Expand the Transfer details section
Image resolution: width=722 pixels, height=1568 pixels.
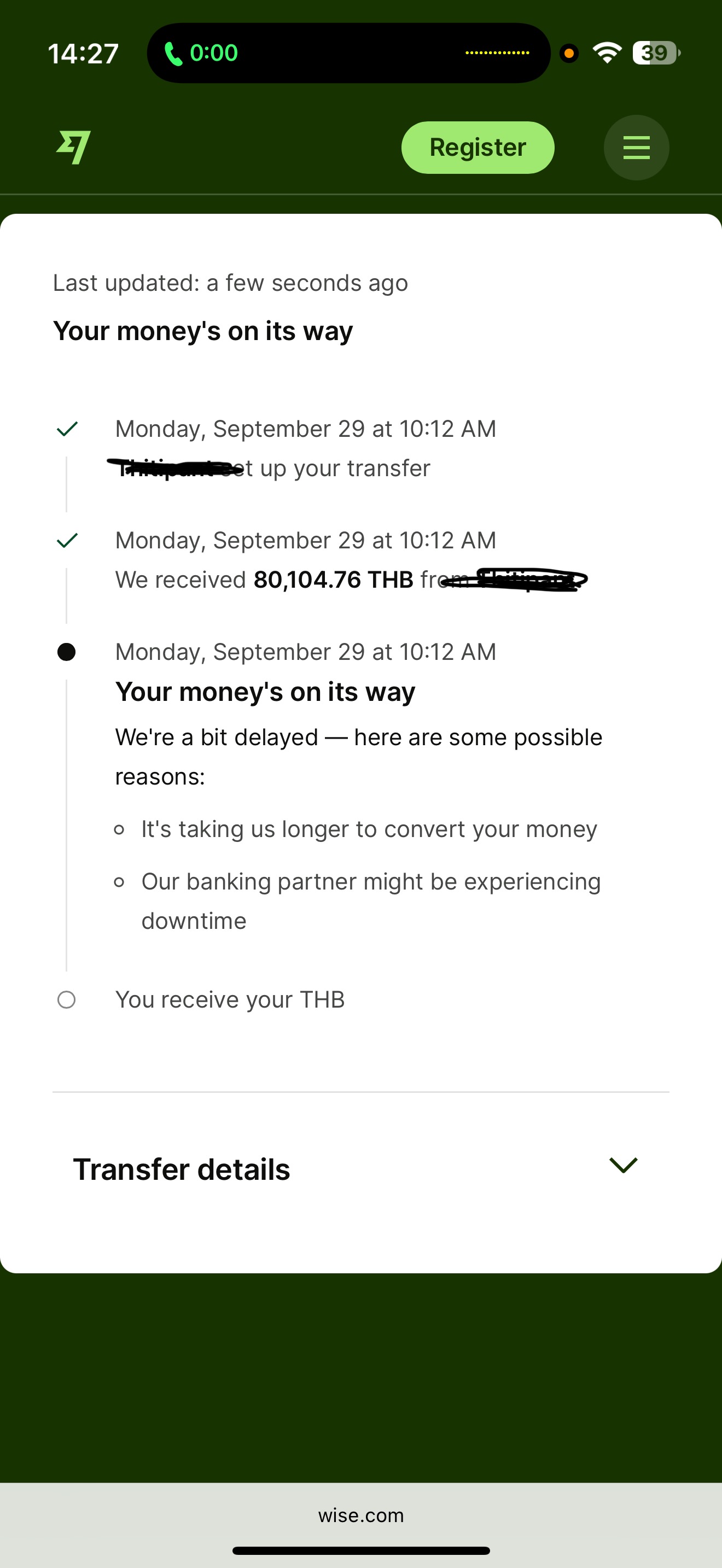coord(360,1169)
